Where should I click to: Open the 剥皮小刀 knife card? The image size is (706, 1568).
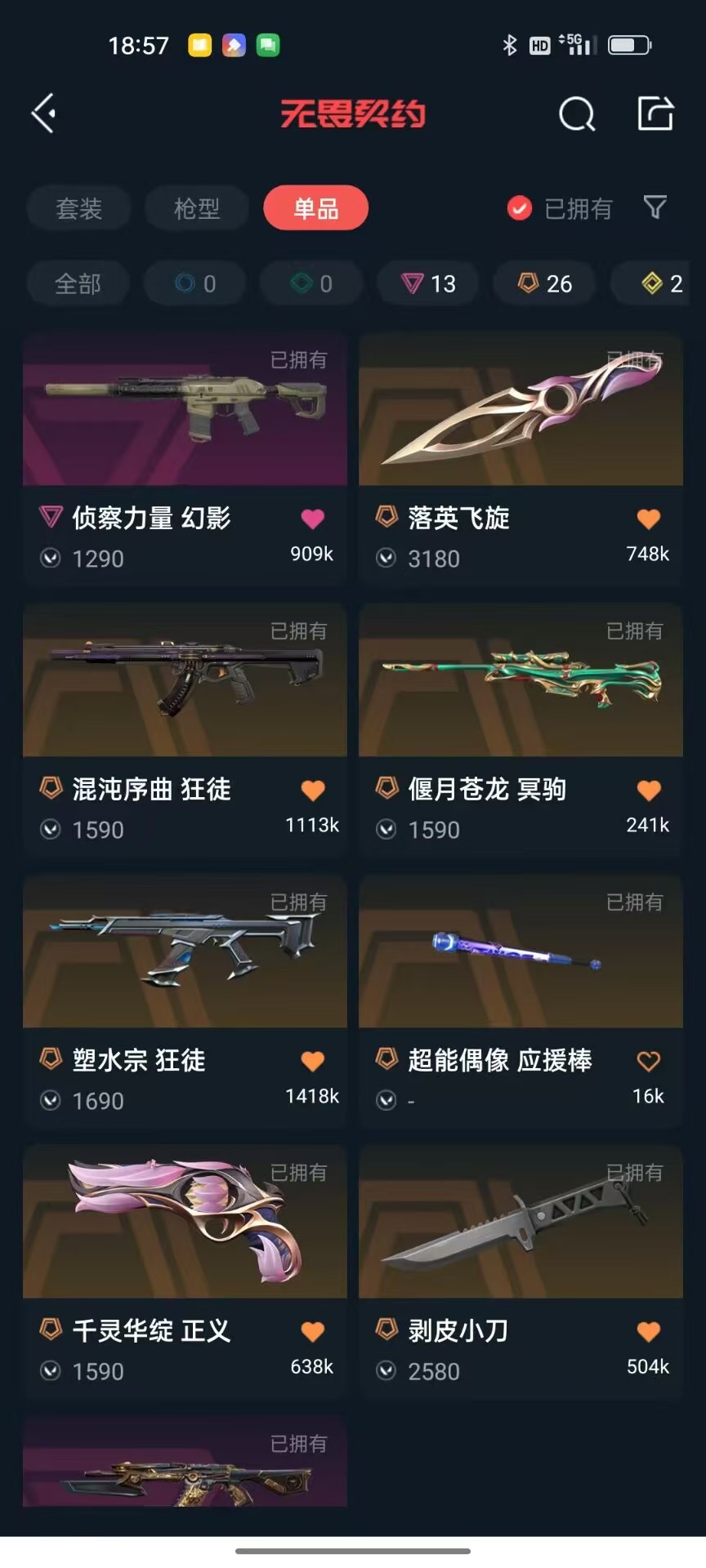pos(521,1272)
